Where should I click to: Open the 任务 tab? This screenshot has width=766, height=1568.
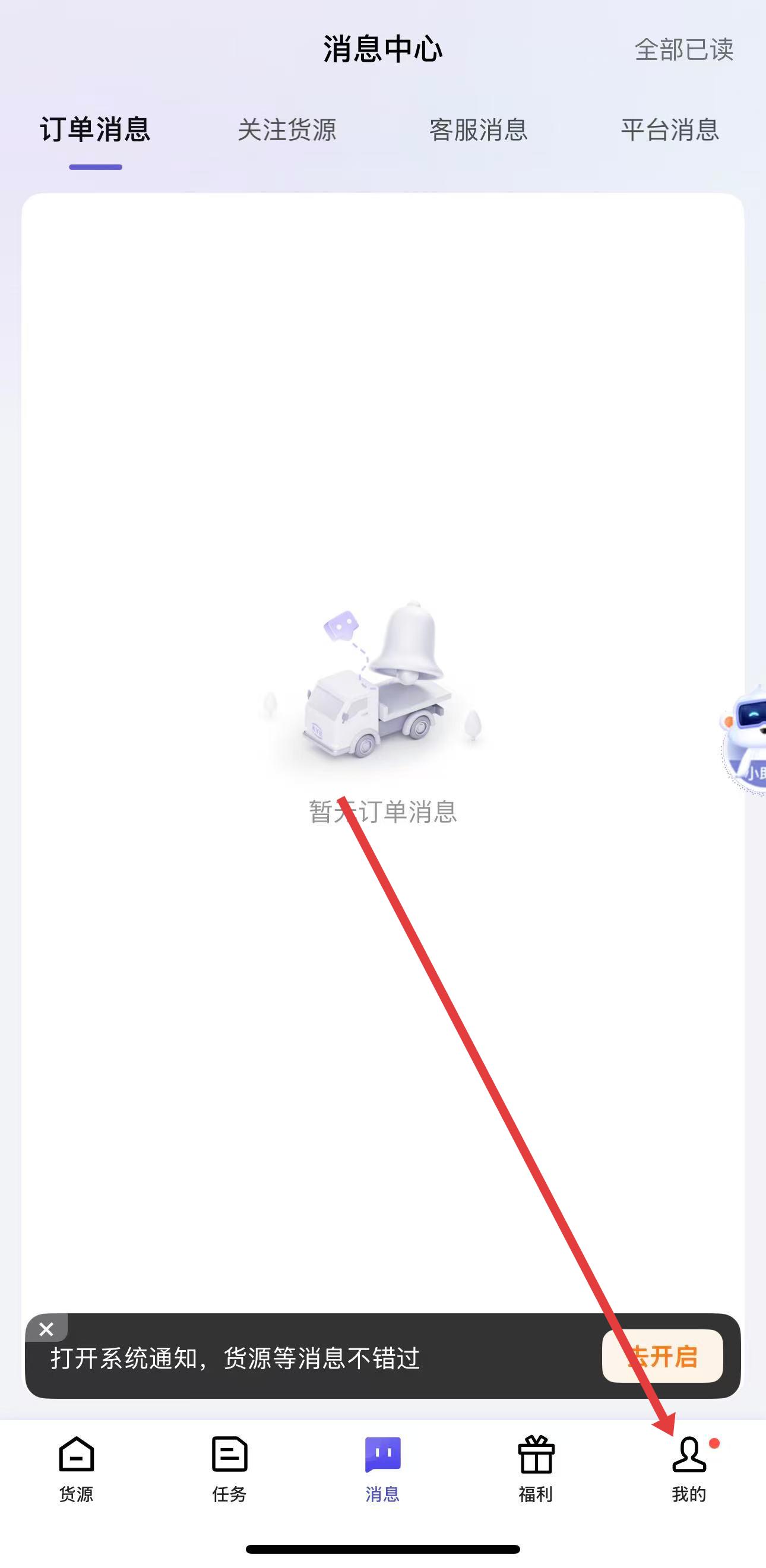click(x=230, y=1468)
